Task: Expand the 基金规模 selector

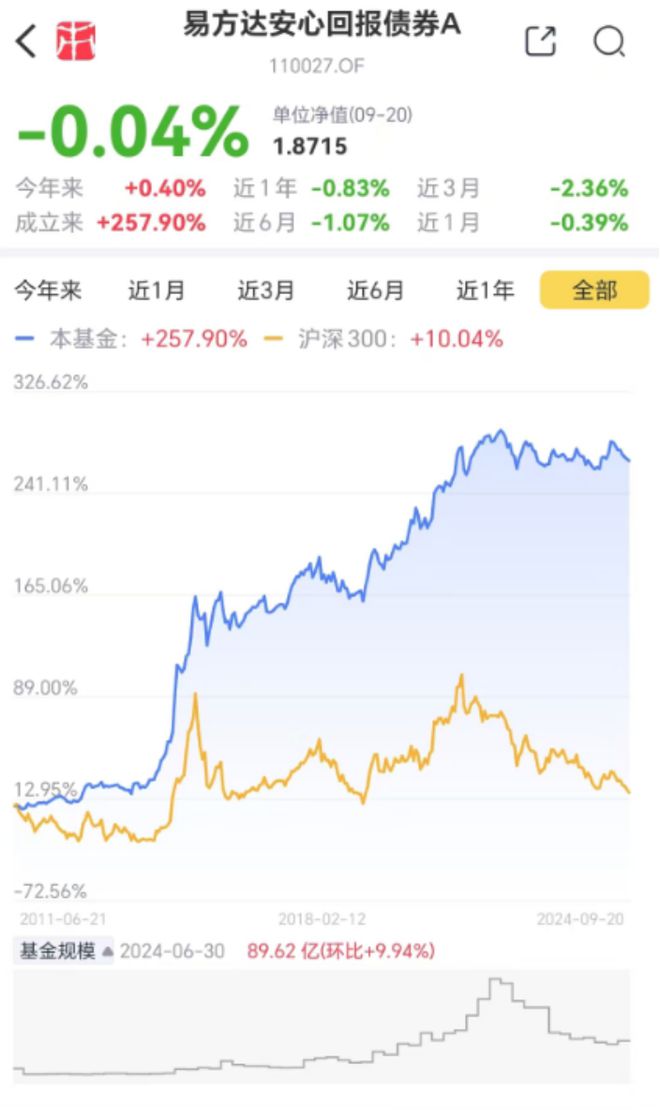Action: tap(64, 950)
